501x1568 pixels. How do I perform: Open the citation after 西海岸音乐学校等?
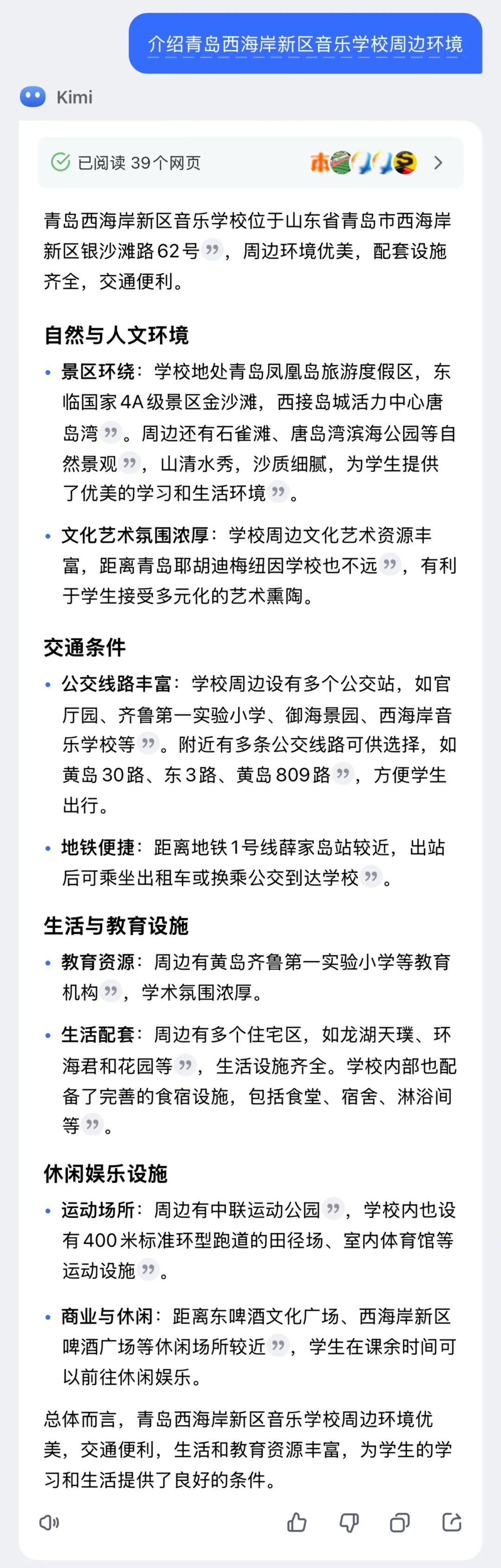[x=148, y=744]
